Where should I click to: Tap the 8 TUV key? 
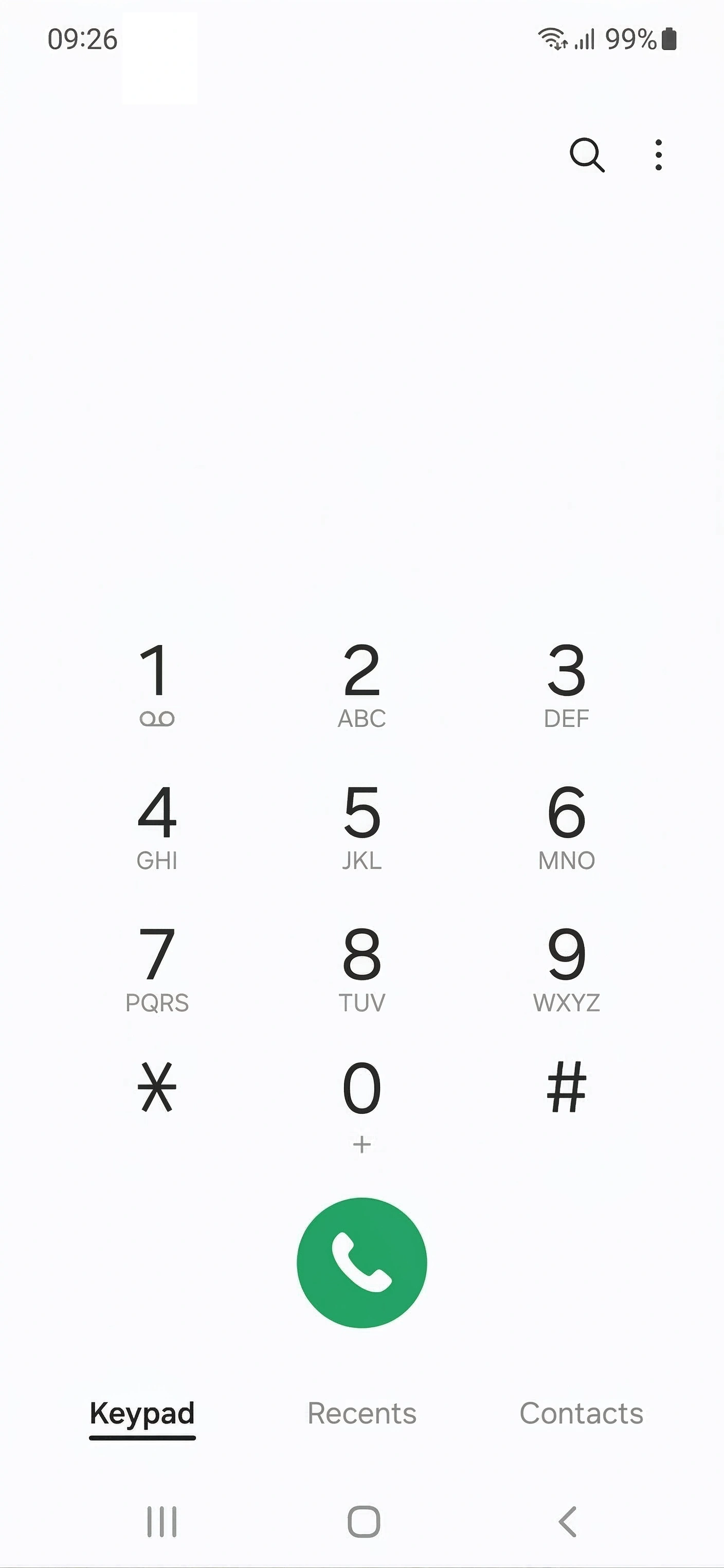click(362, 970)
